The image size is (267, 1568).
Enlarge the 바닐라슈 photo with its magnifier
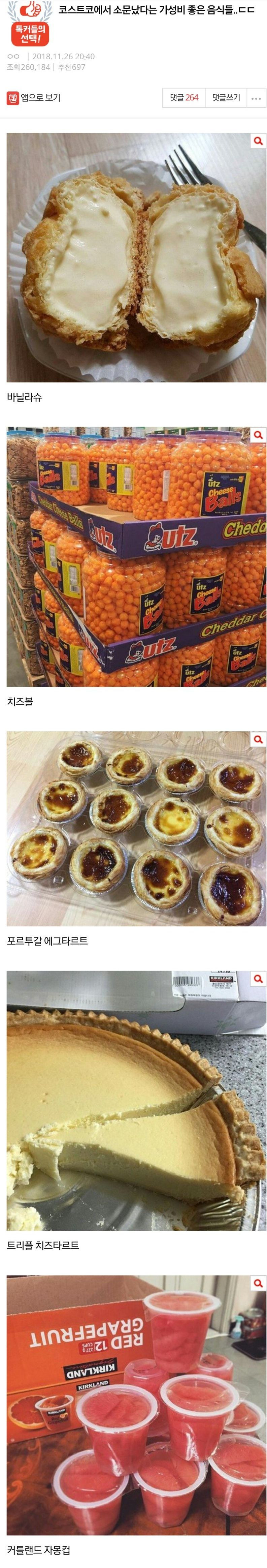(258, 141)
